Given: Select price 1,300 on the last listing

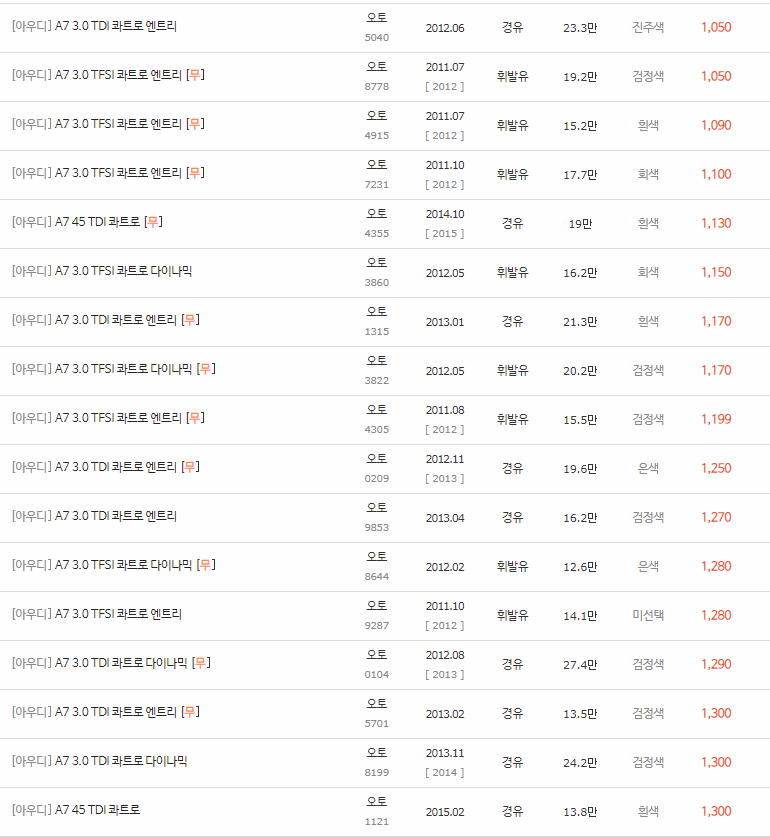Looking at the screenshot, I should tap(717, 811).
